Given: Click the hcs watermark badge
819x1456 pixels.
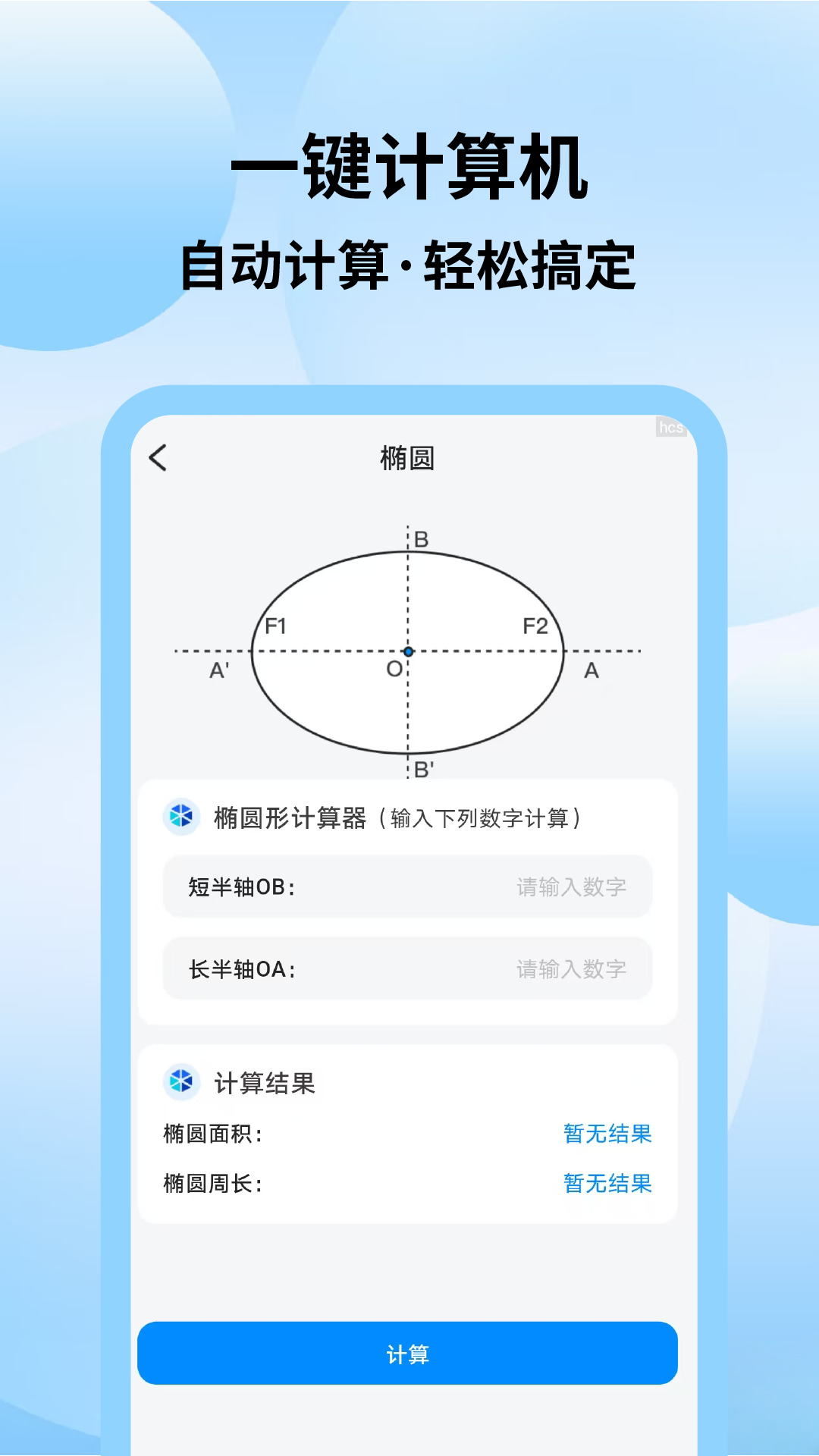Looking at the screenshot, I should pyautogui.click(x=670, y=428).
